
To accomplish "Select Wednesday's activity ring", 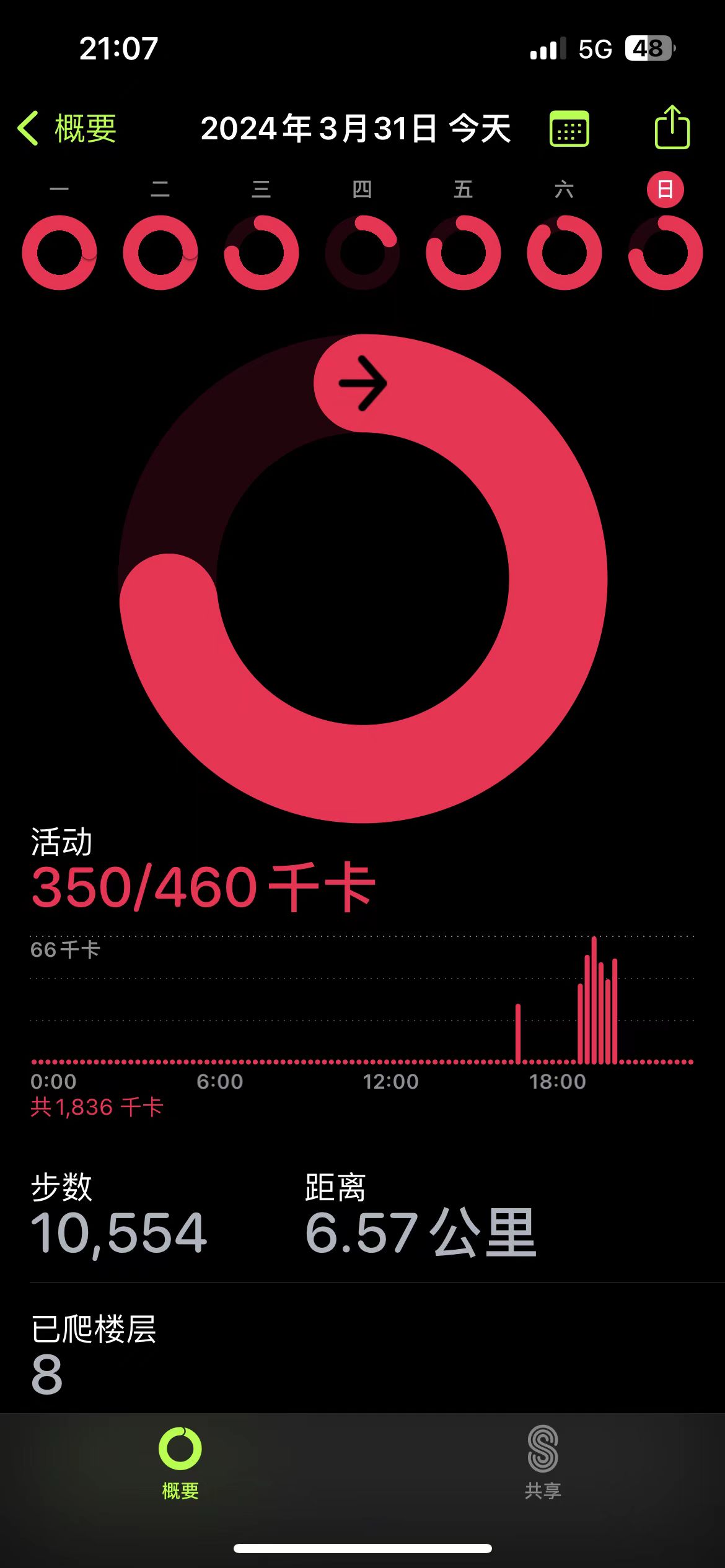I will pos(261,252).
